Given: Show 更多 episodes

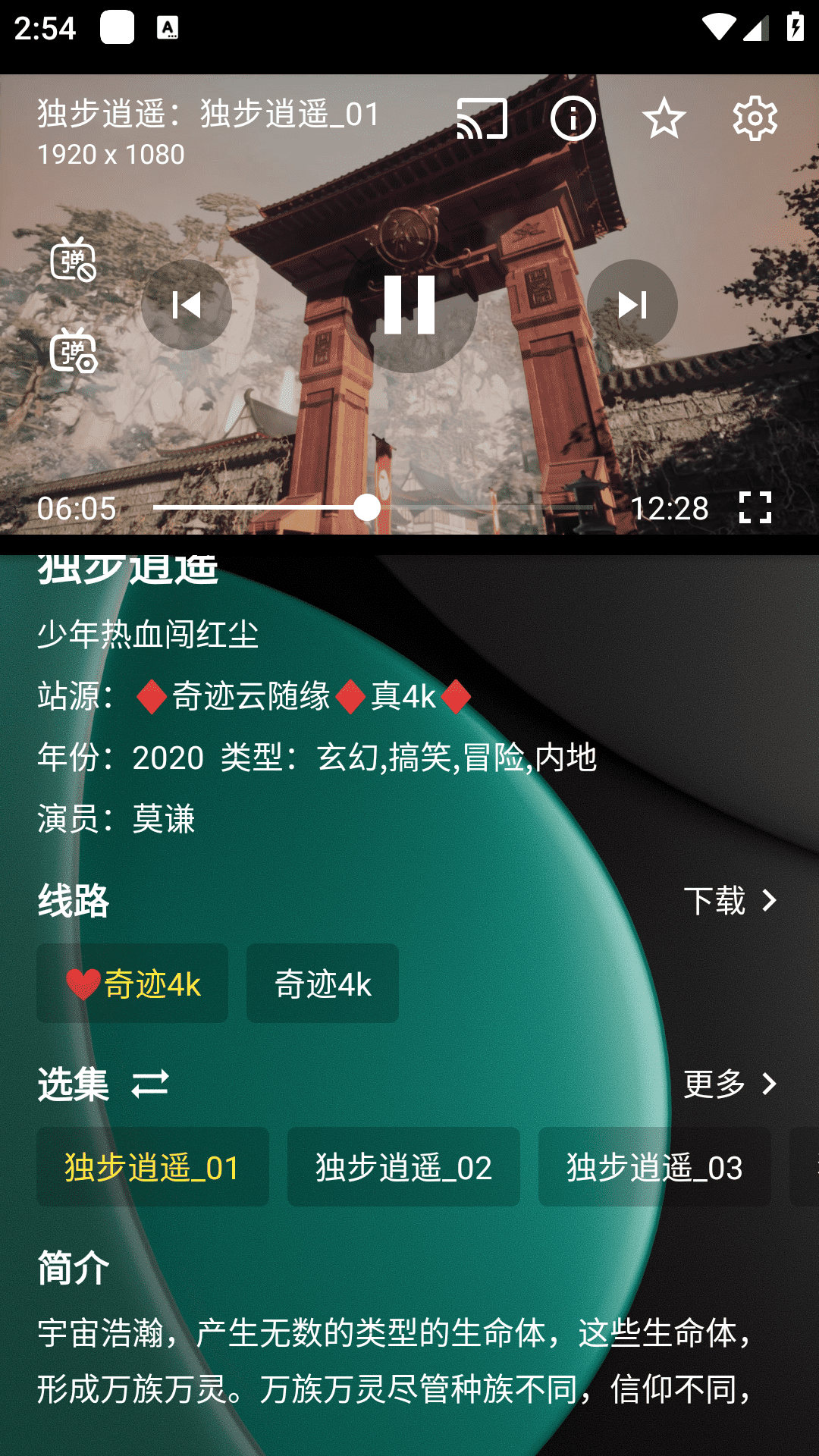Looking at the screenshot, I should click(x=730, y=1084).
